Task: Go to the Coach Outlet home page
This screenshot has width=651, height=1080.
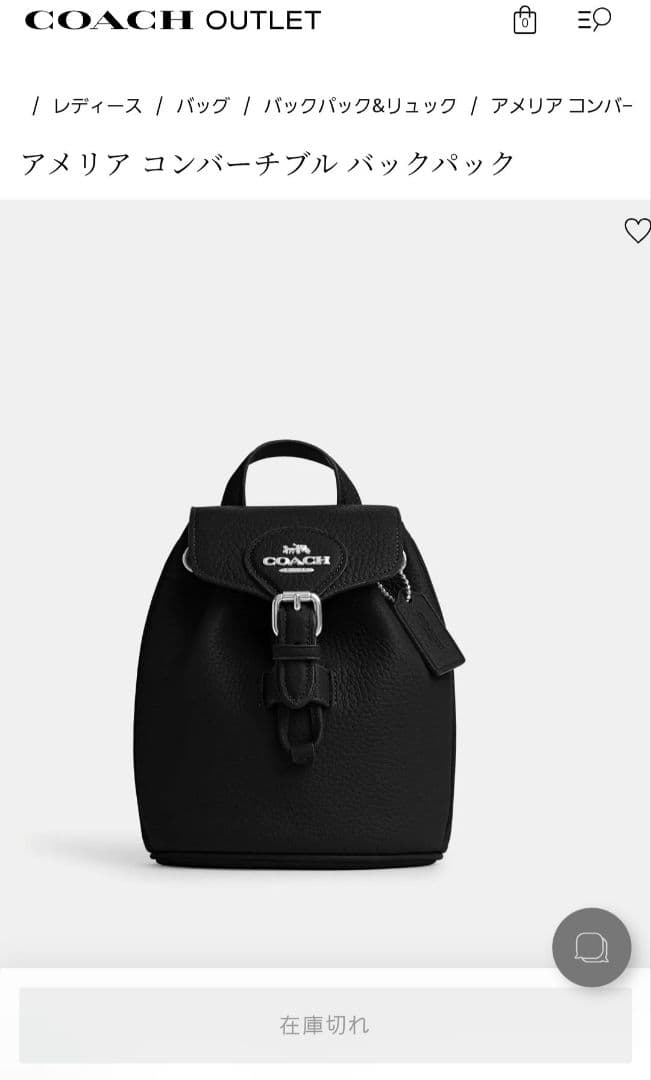Action: click(x=172, y=20)
